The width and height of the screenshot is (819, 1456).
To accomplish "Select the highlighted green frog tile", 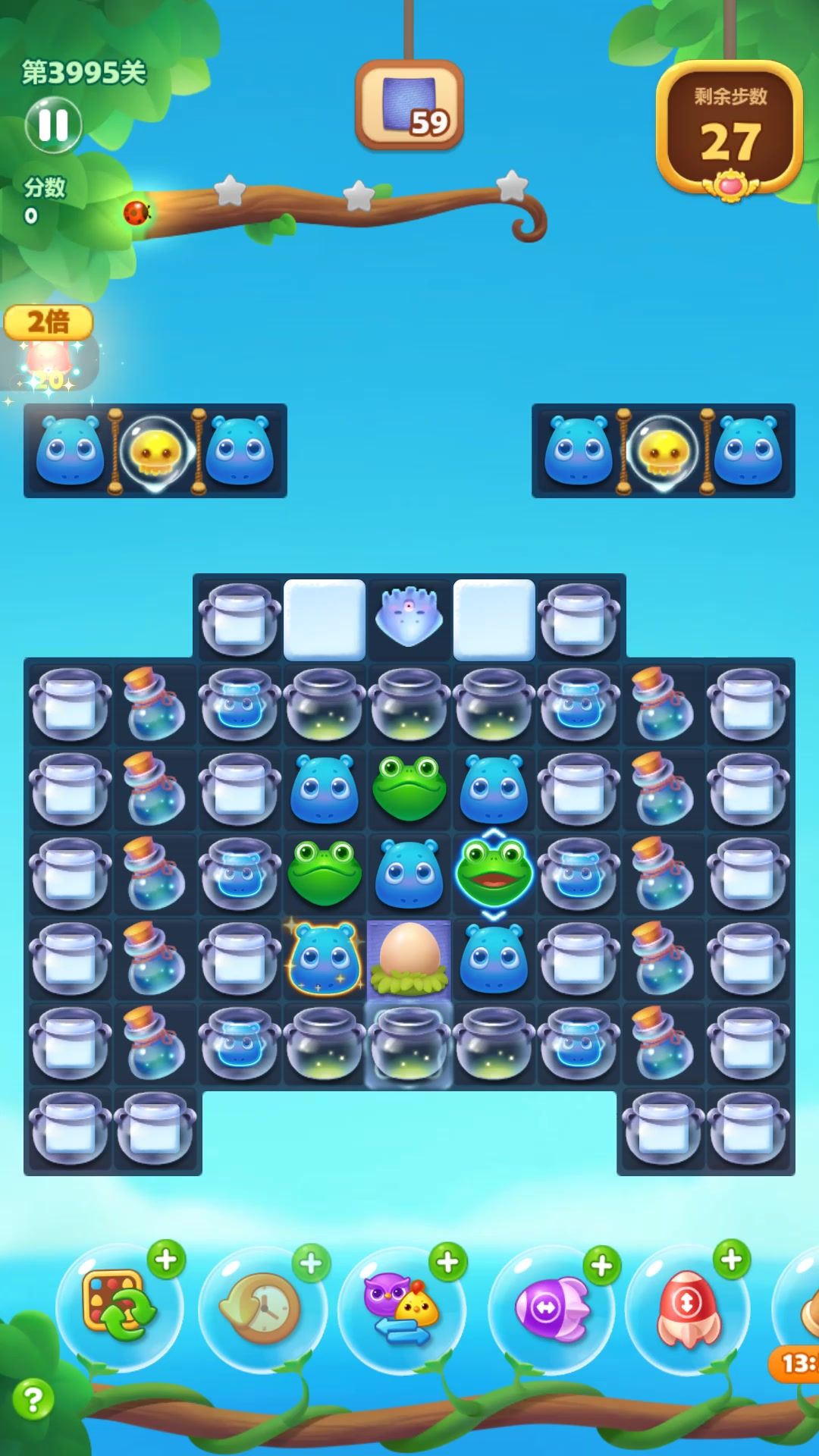I will (494, 872).
